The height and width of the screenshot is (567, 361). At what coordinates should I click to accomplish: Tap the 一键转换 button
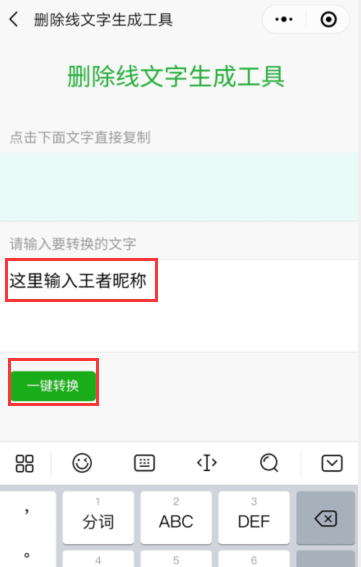(53, 386)
